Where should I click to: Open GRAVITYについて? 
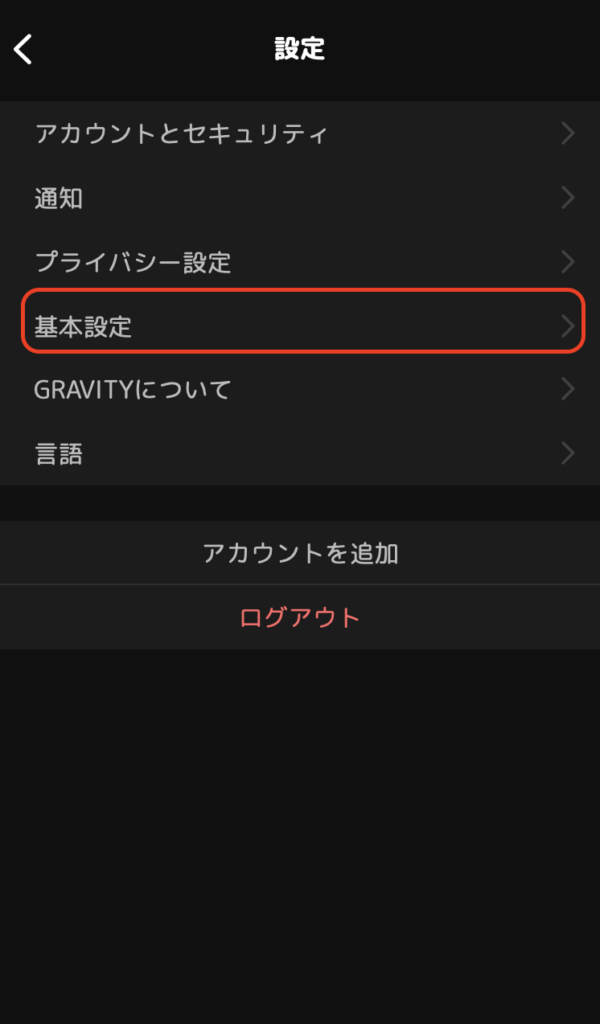point(300,389)
